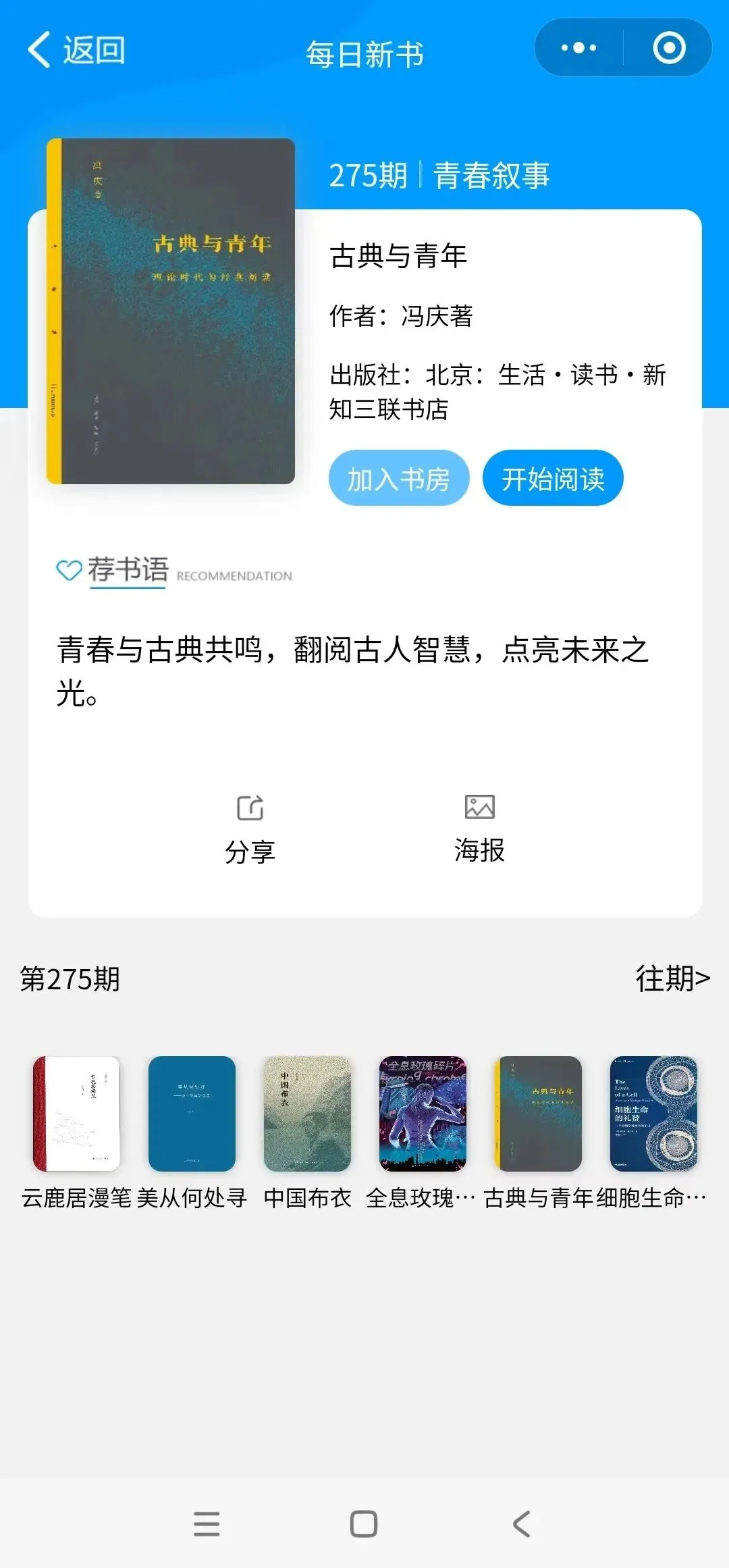The height and width of the screenshot is (1568, 729).
Task: Open the mini program more-options menu
Action: pos(578,48)
